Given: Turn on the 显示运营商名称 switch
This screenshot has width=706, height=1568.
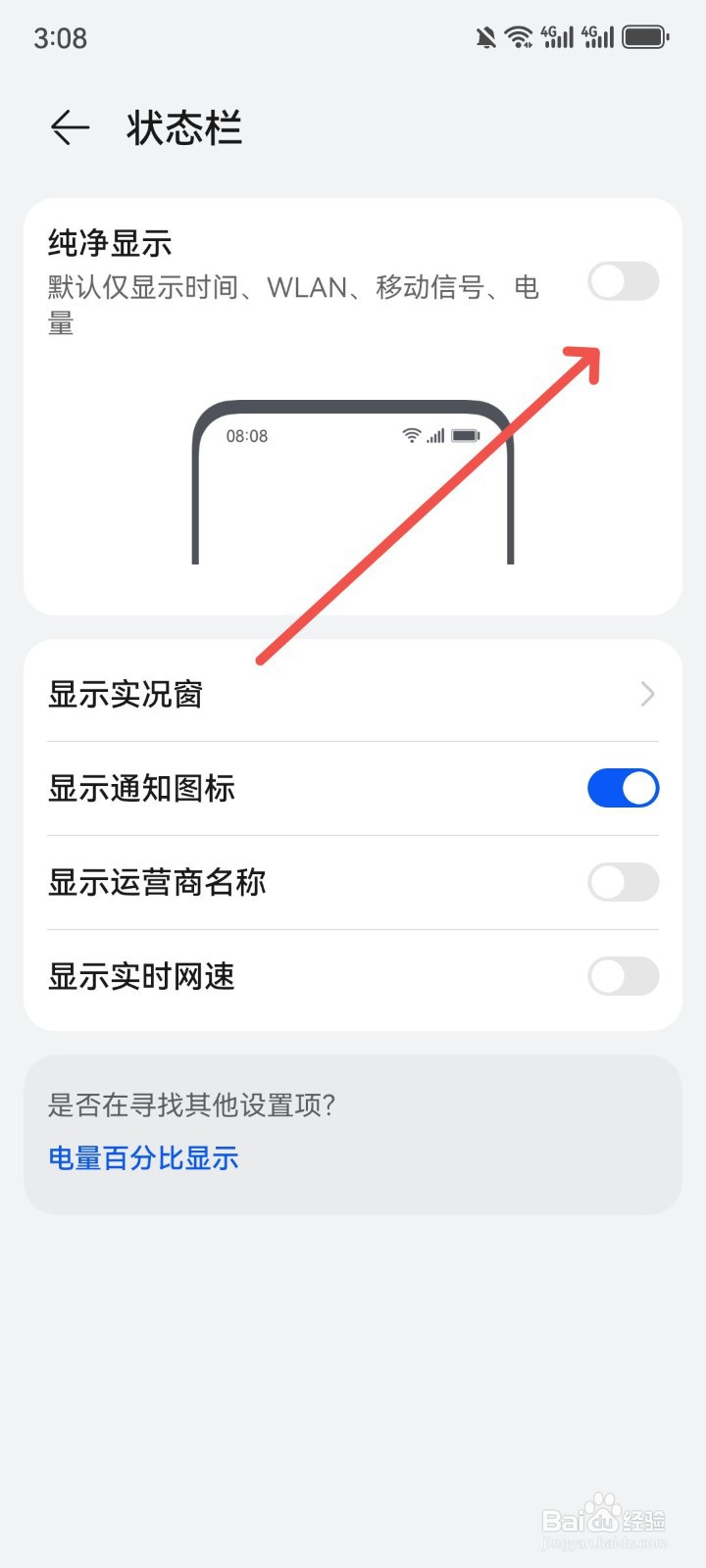Looking at the screenshot, I should click(623, 882).
